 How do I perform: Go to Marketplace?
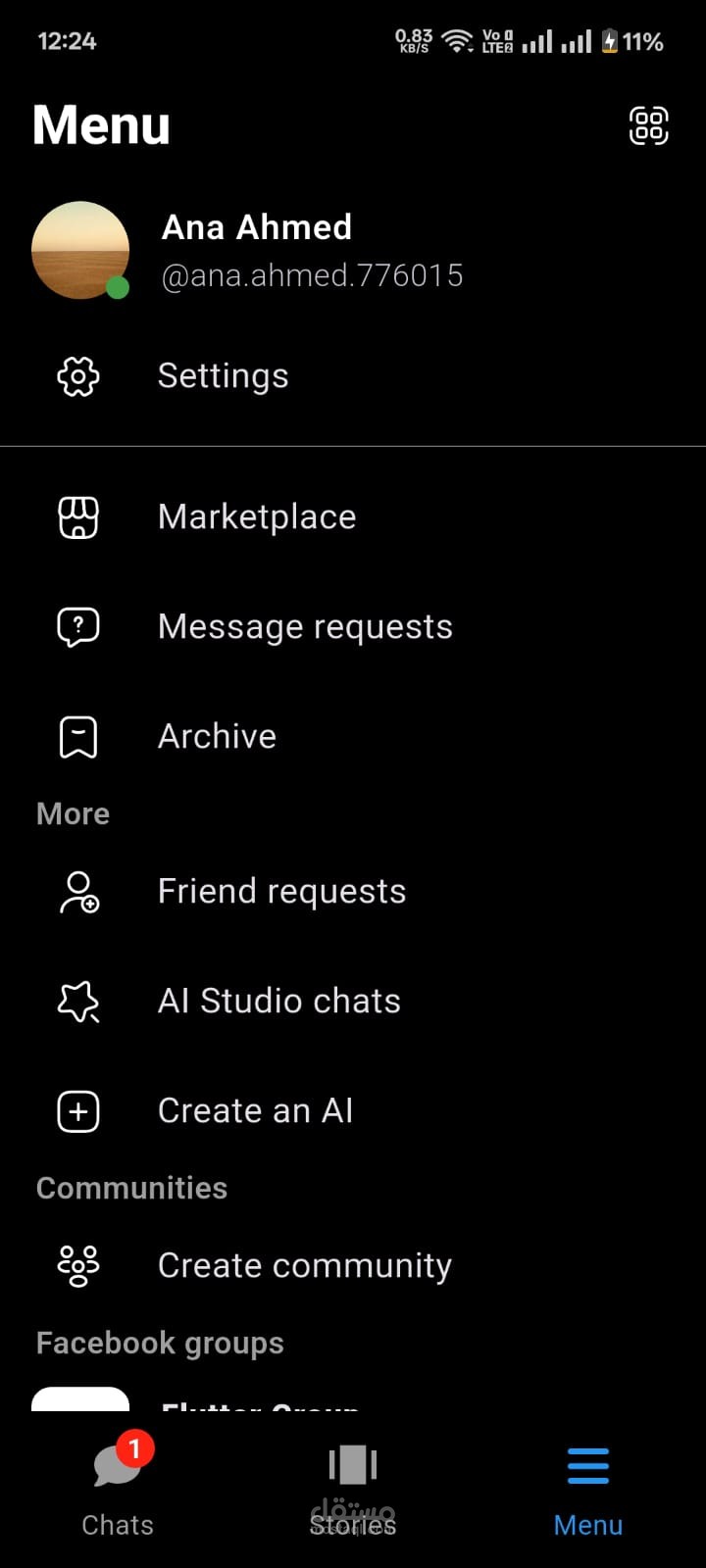[x=256, y=517]
